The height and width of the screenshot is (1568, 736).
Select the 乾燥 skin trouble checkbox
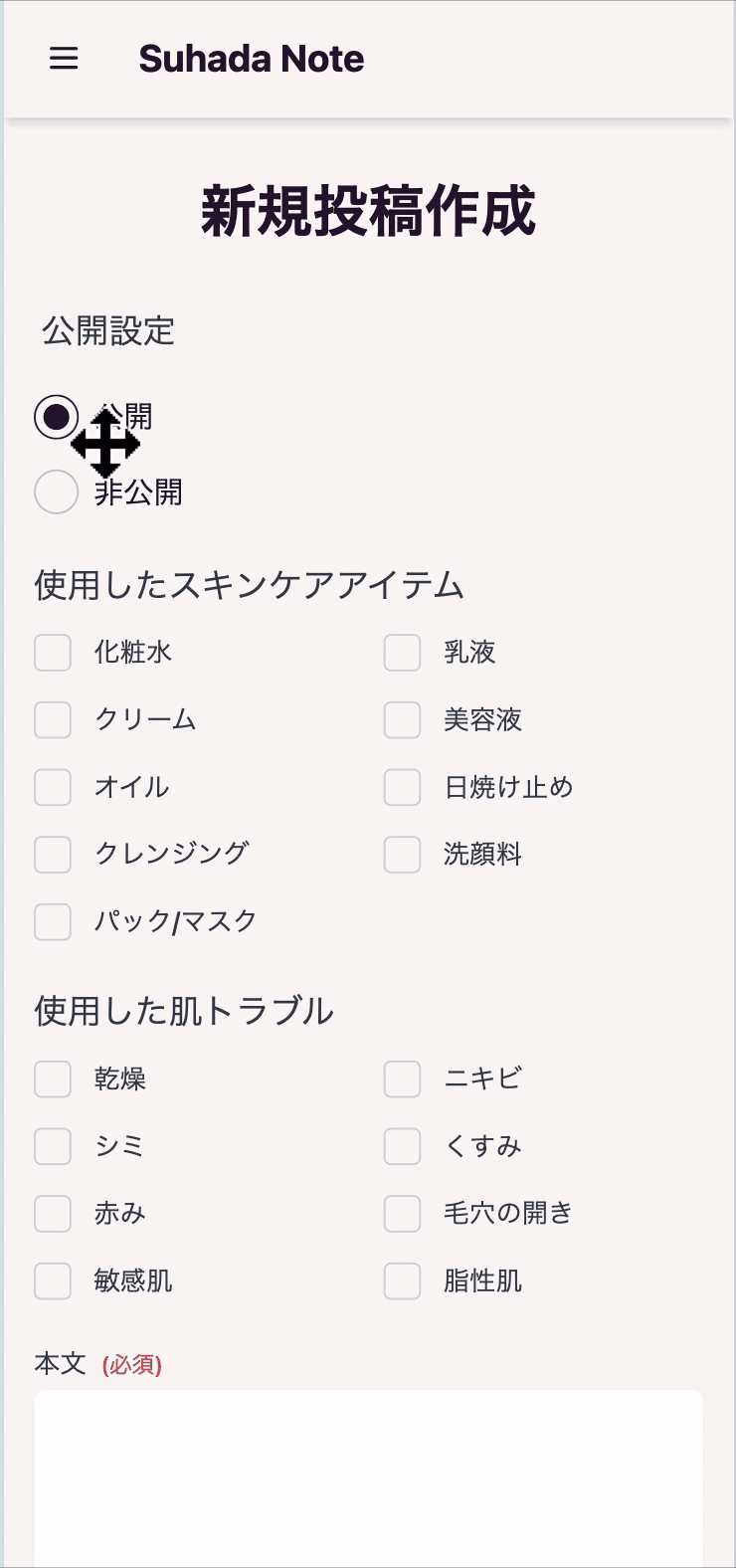pos(53,1078)
